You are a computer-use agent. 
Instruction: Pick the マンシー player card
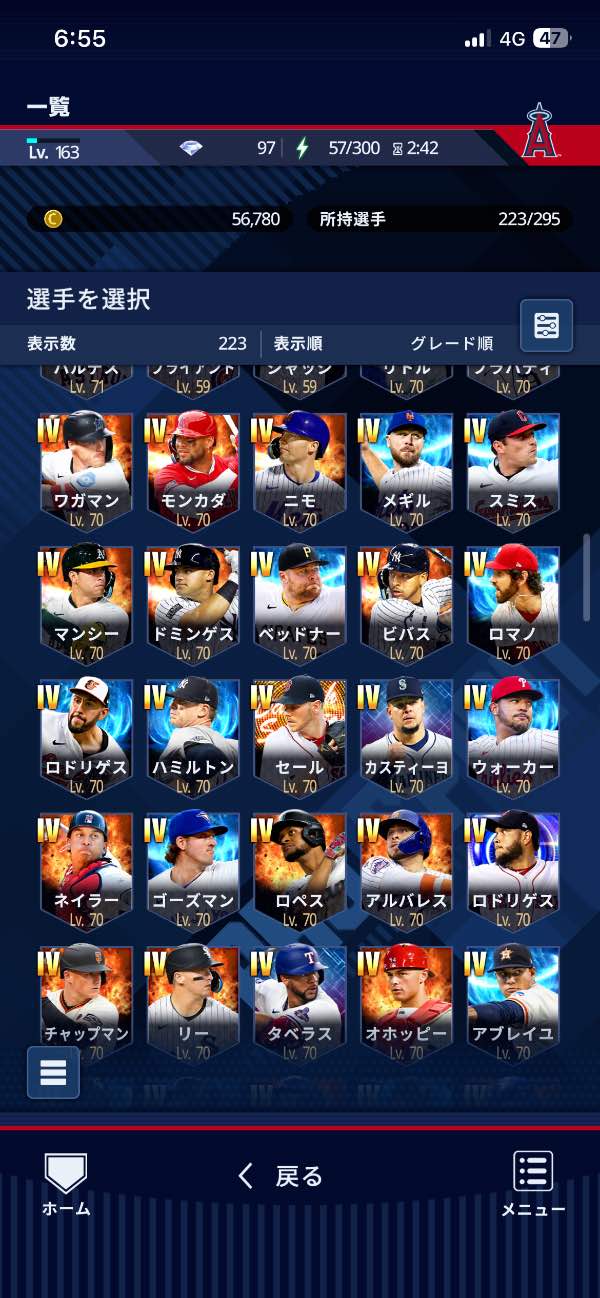point(86,602)
